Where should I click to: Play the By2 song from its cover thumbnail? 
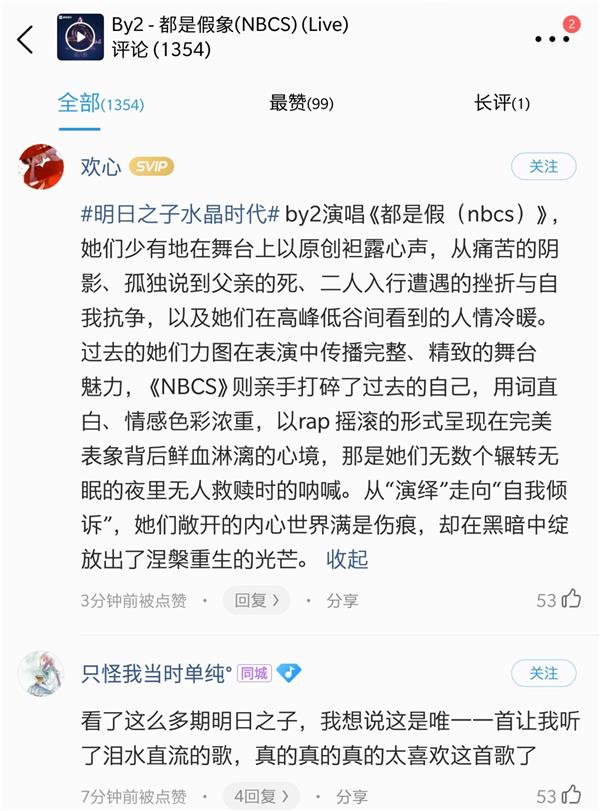pyautogui.click(x=80, y=37)
